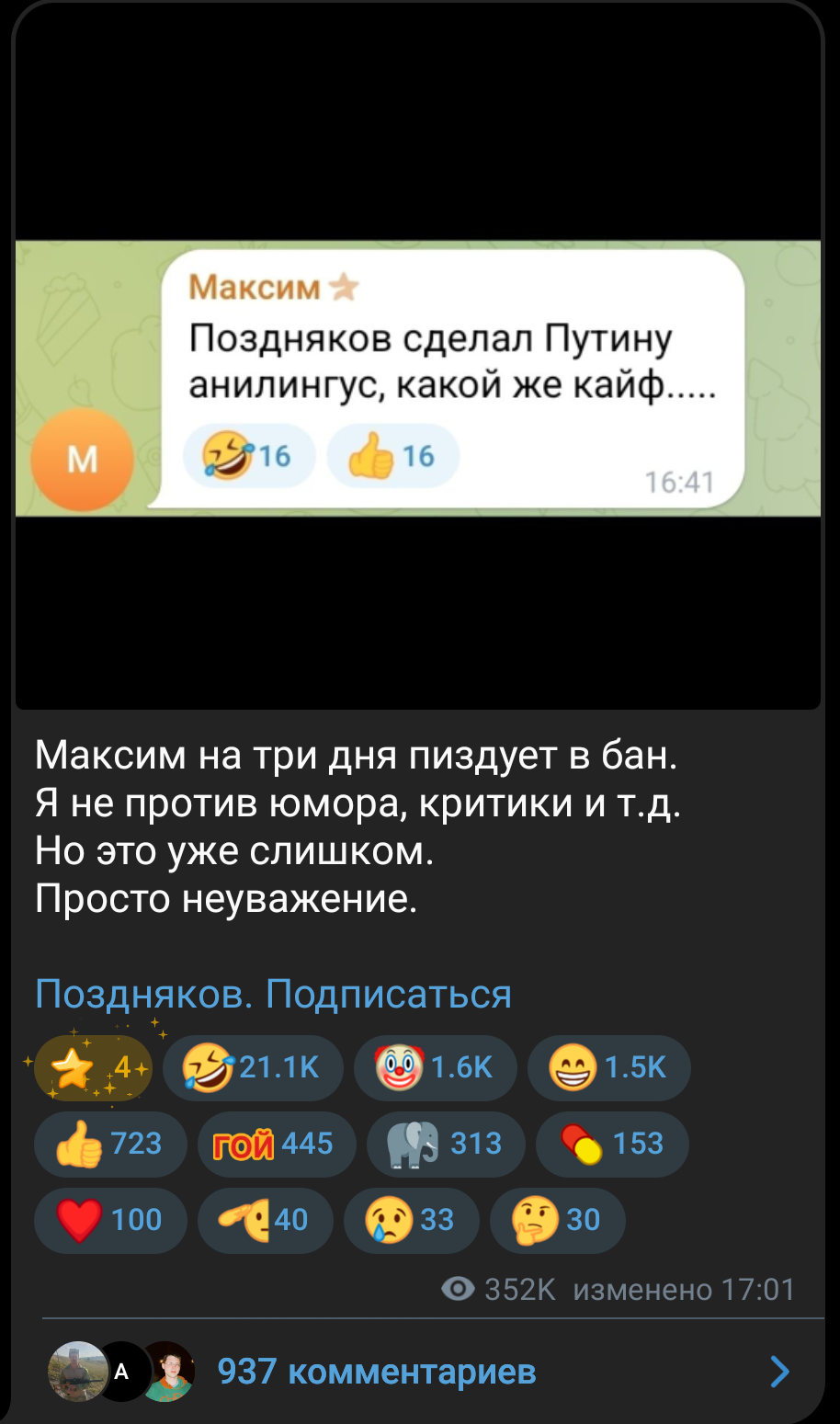This screenshot has height=1424, width=840.
Task: Tap the pill reaction with 153
Action: pos(613,1145)
